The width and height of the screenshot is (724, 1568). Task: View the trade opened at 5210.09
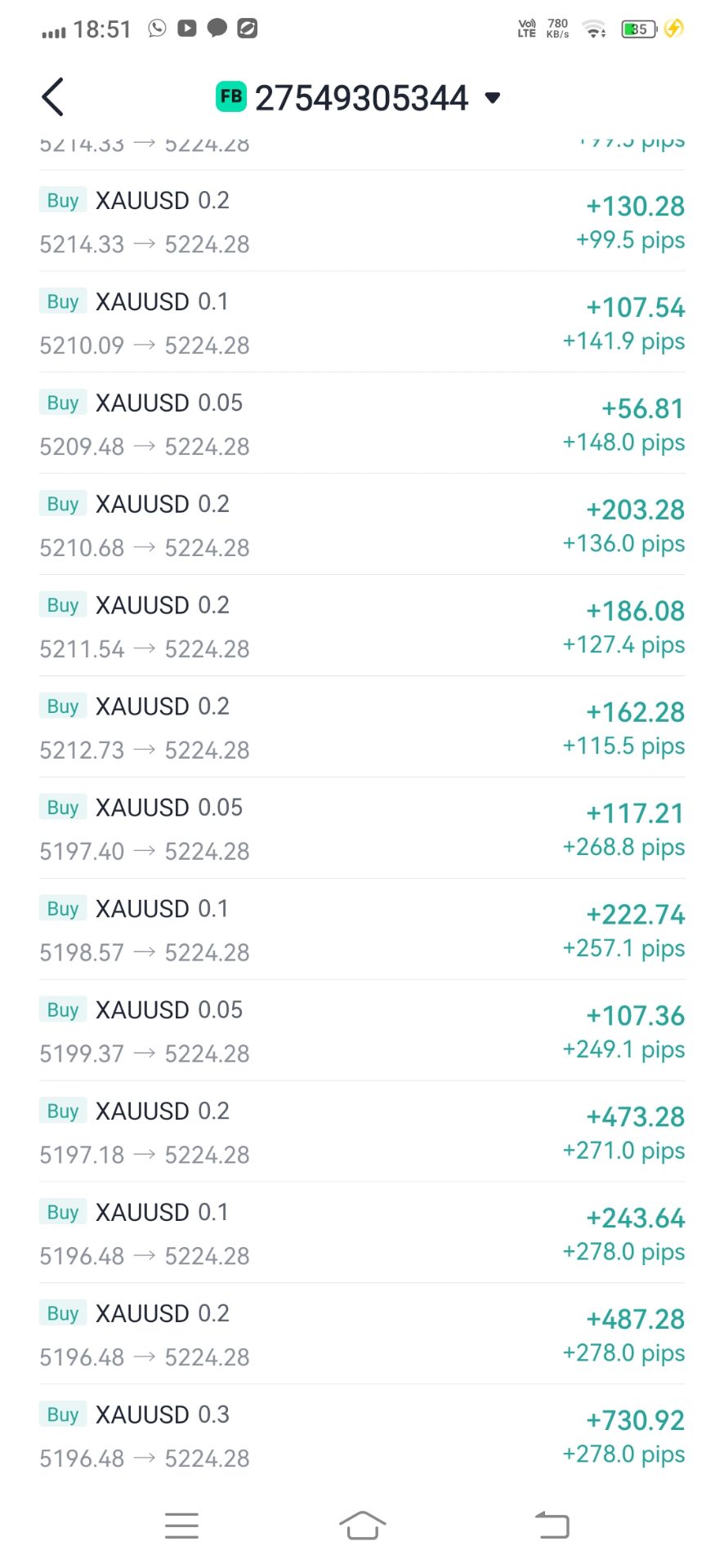(x=361, y=323)
